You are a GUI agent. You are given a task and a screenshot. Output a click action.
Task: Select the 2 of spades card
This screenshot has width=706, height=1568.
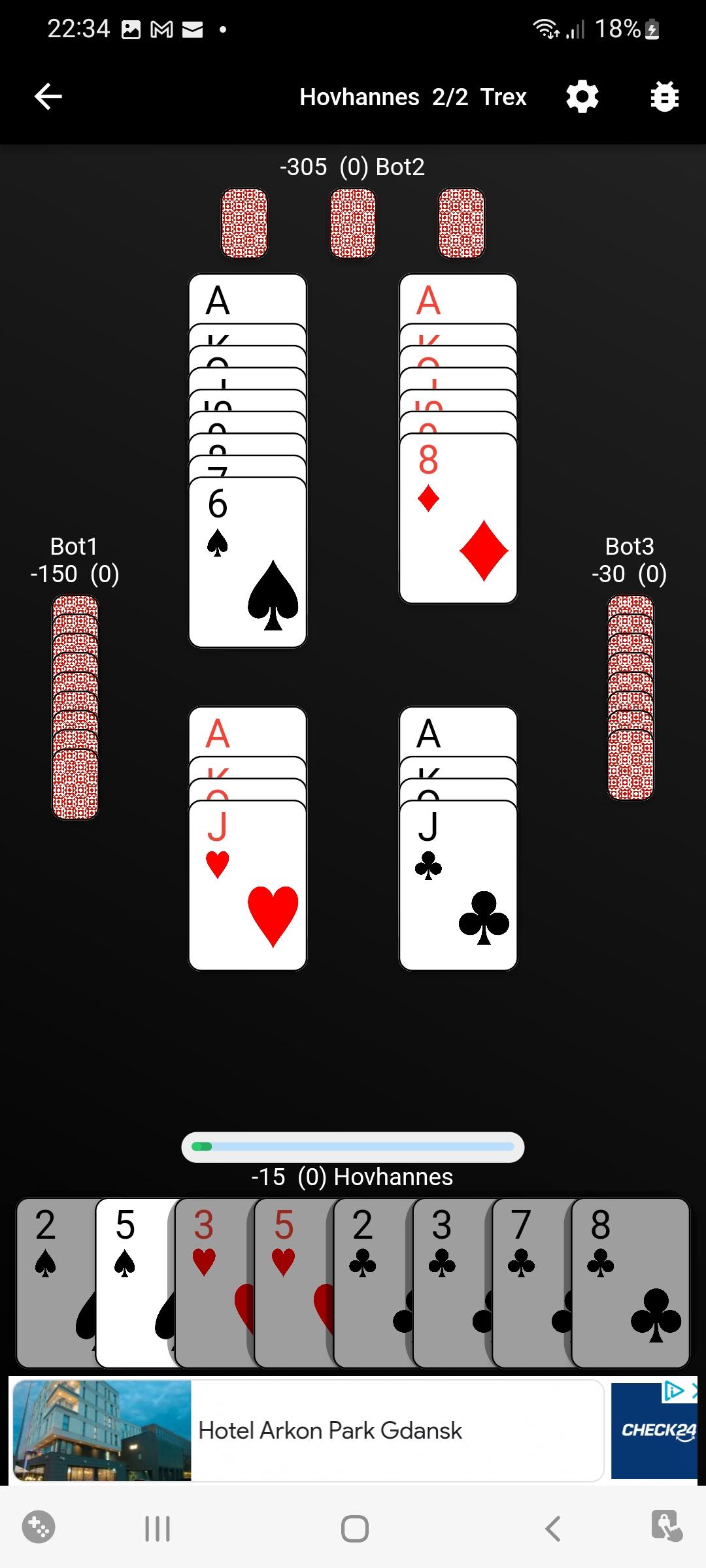(x=56, y=1282)
